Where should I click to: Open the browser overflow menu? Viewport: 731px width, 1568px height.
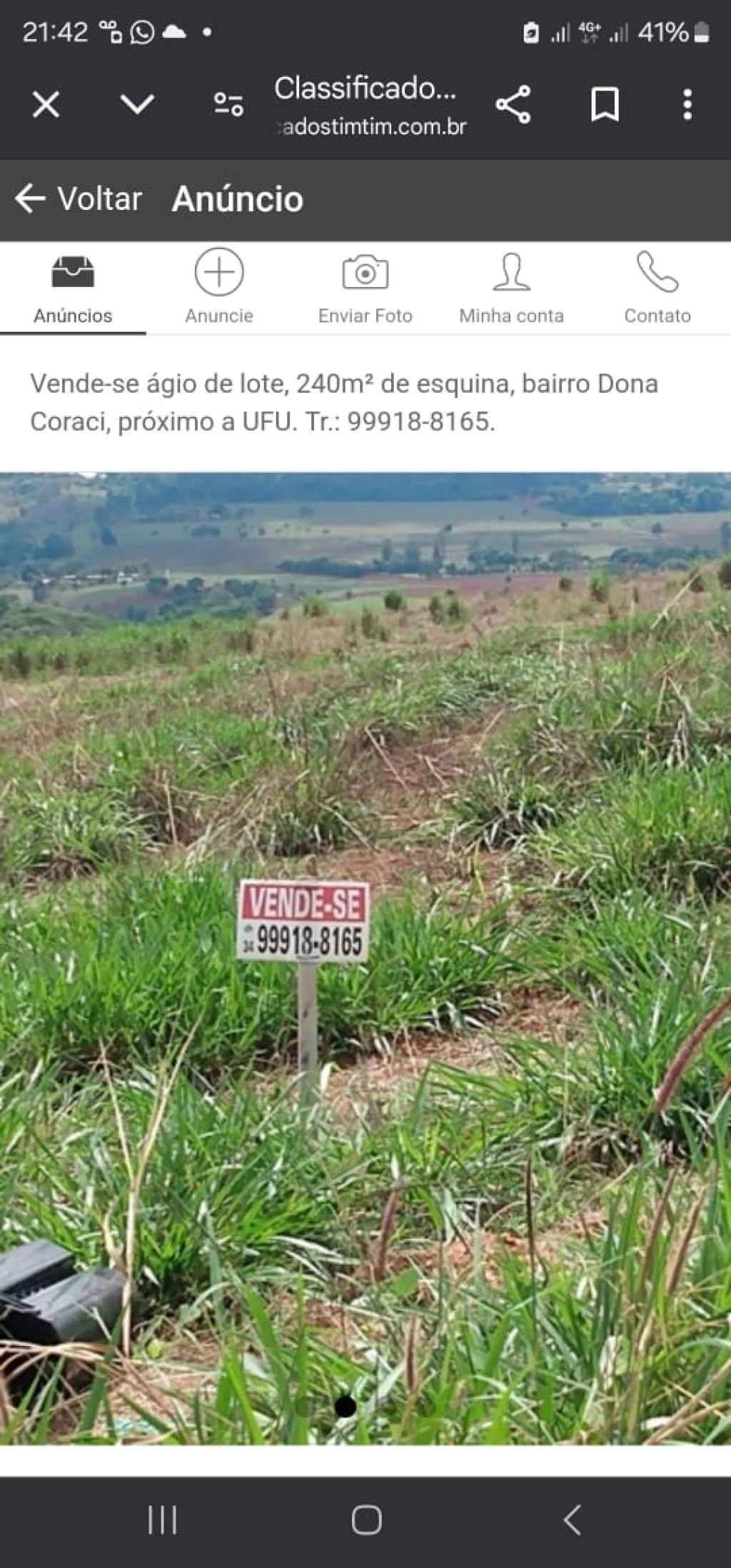tap(687, 105)
